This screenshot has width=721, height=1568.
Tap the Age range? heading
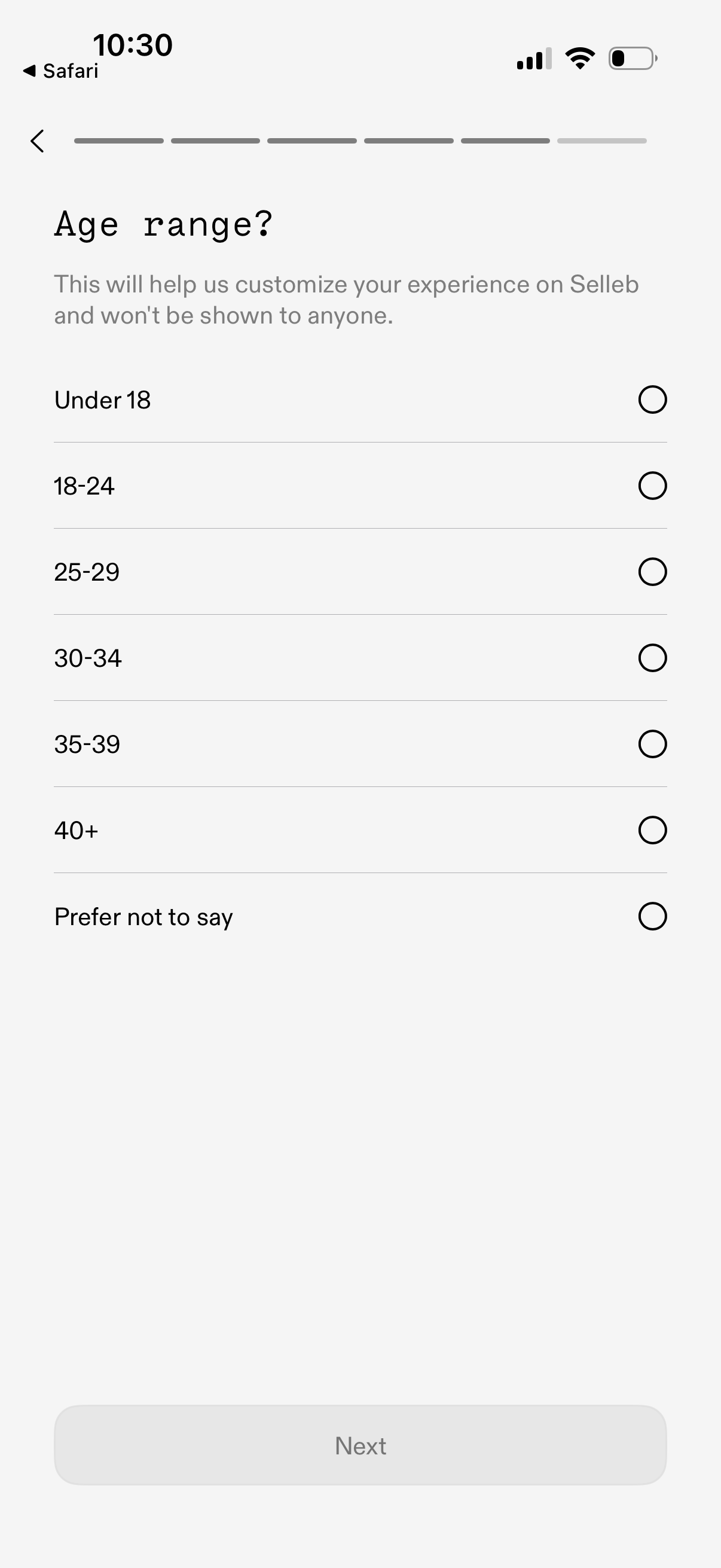point(163,224)
